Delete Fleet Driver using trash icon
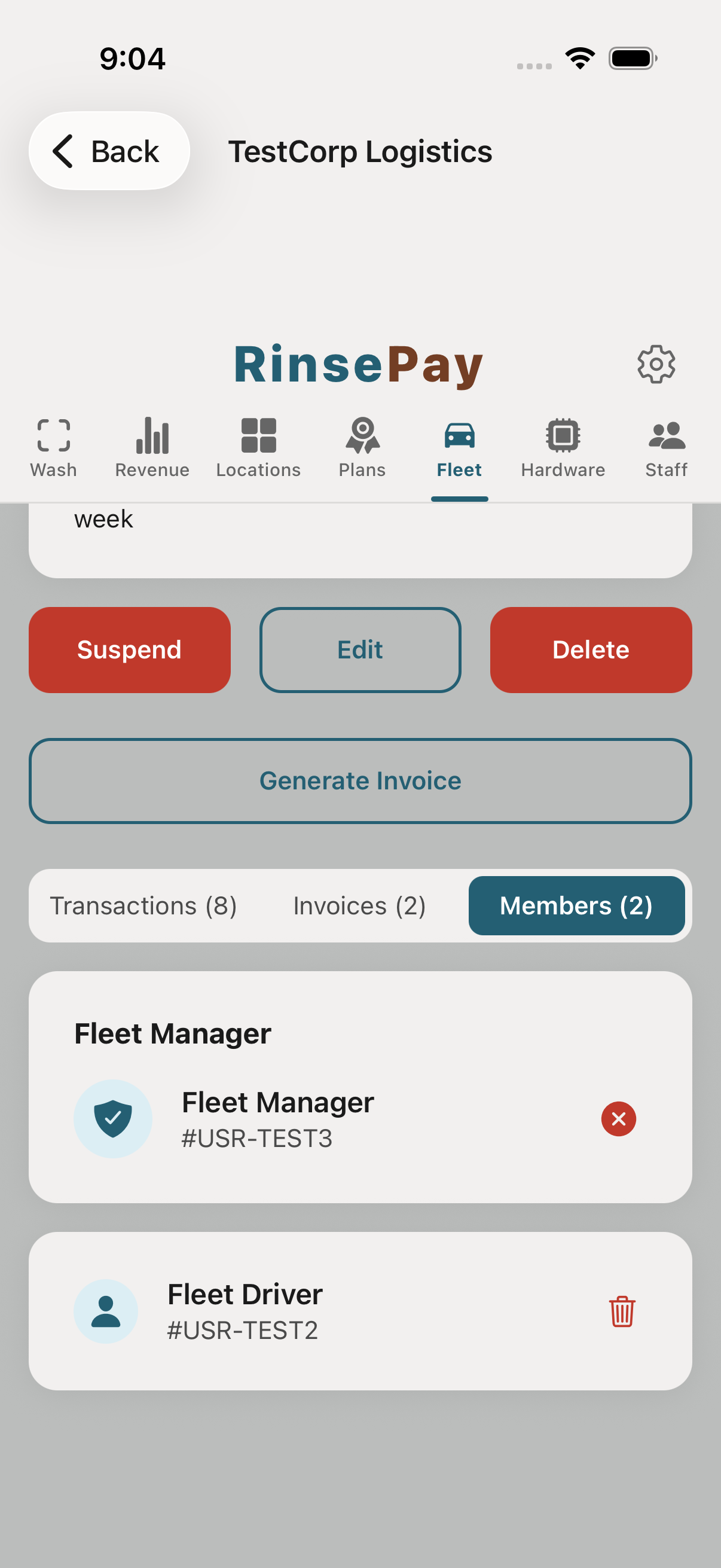The image size is (721, 1568). coord(621,1312)
